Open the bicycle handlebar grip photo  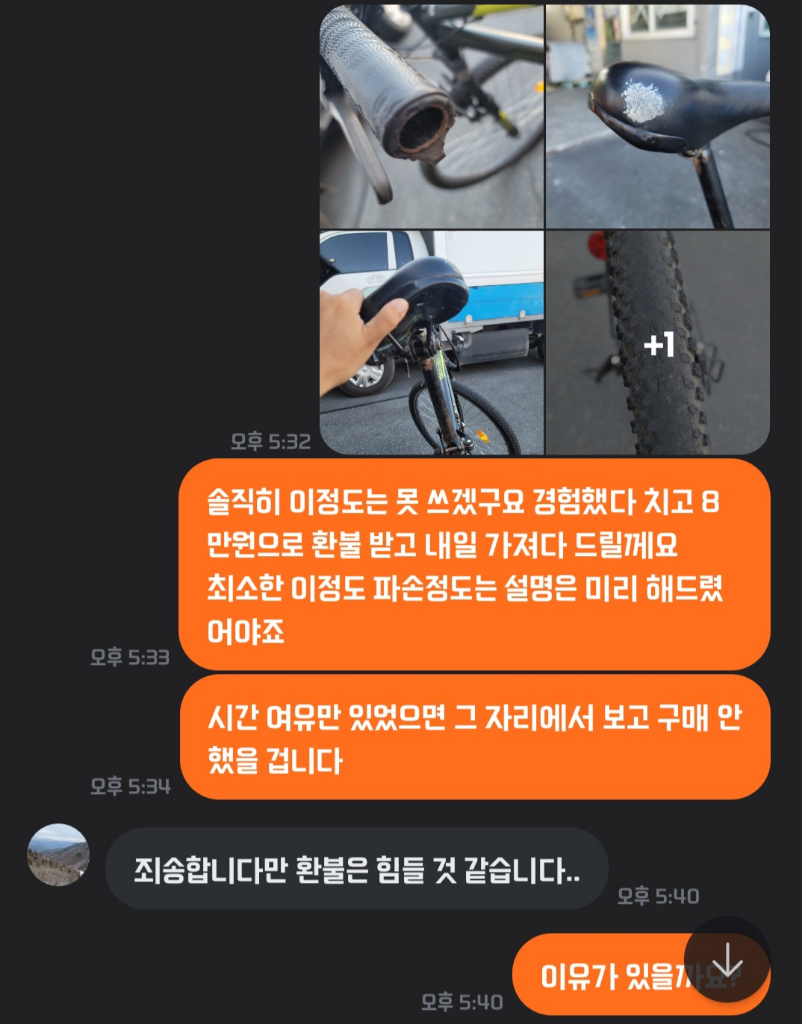431,115
